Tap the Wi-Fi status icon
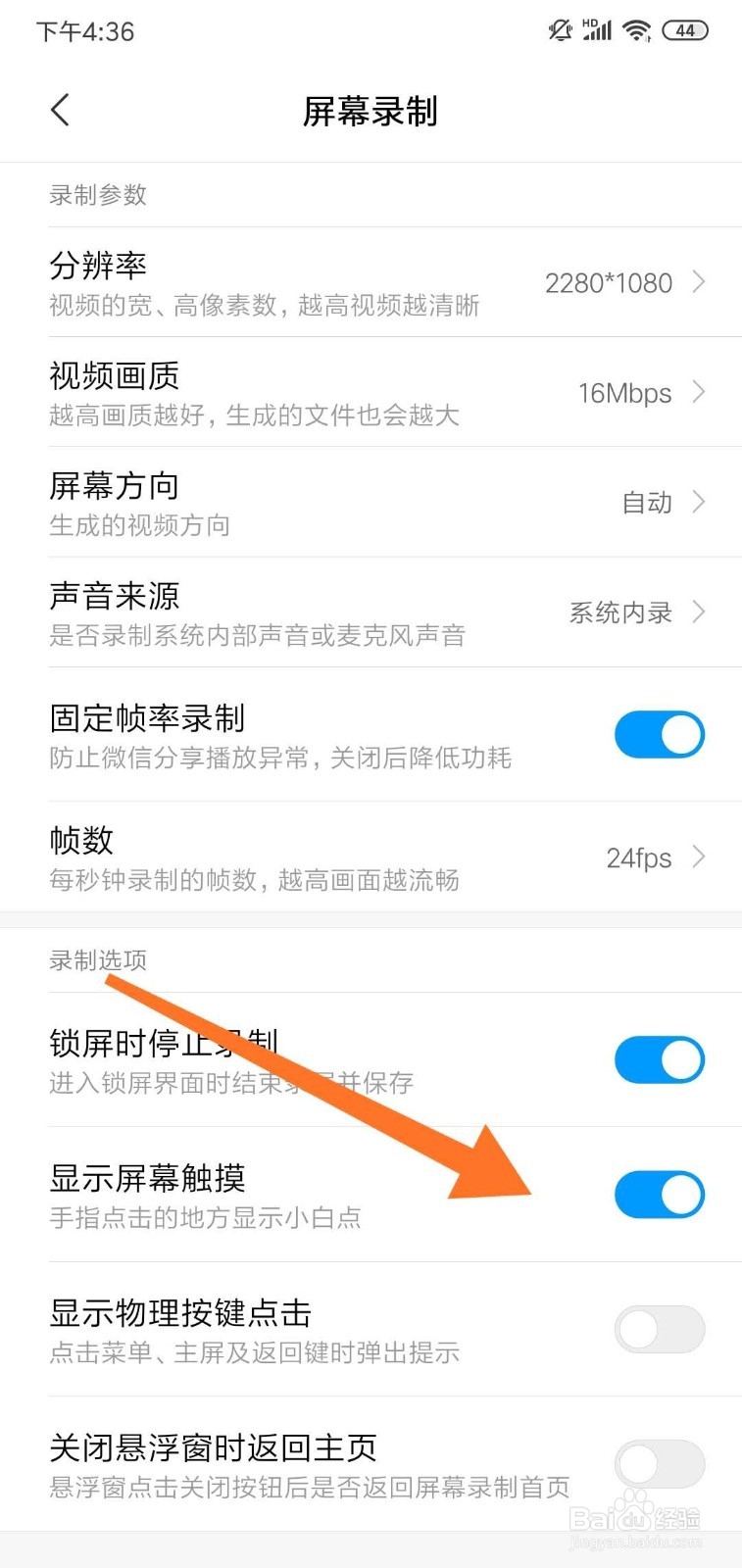This screenshot has height=1568, width=742. coord(639,30)
